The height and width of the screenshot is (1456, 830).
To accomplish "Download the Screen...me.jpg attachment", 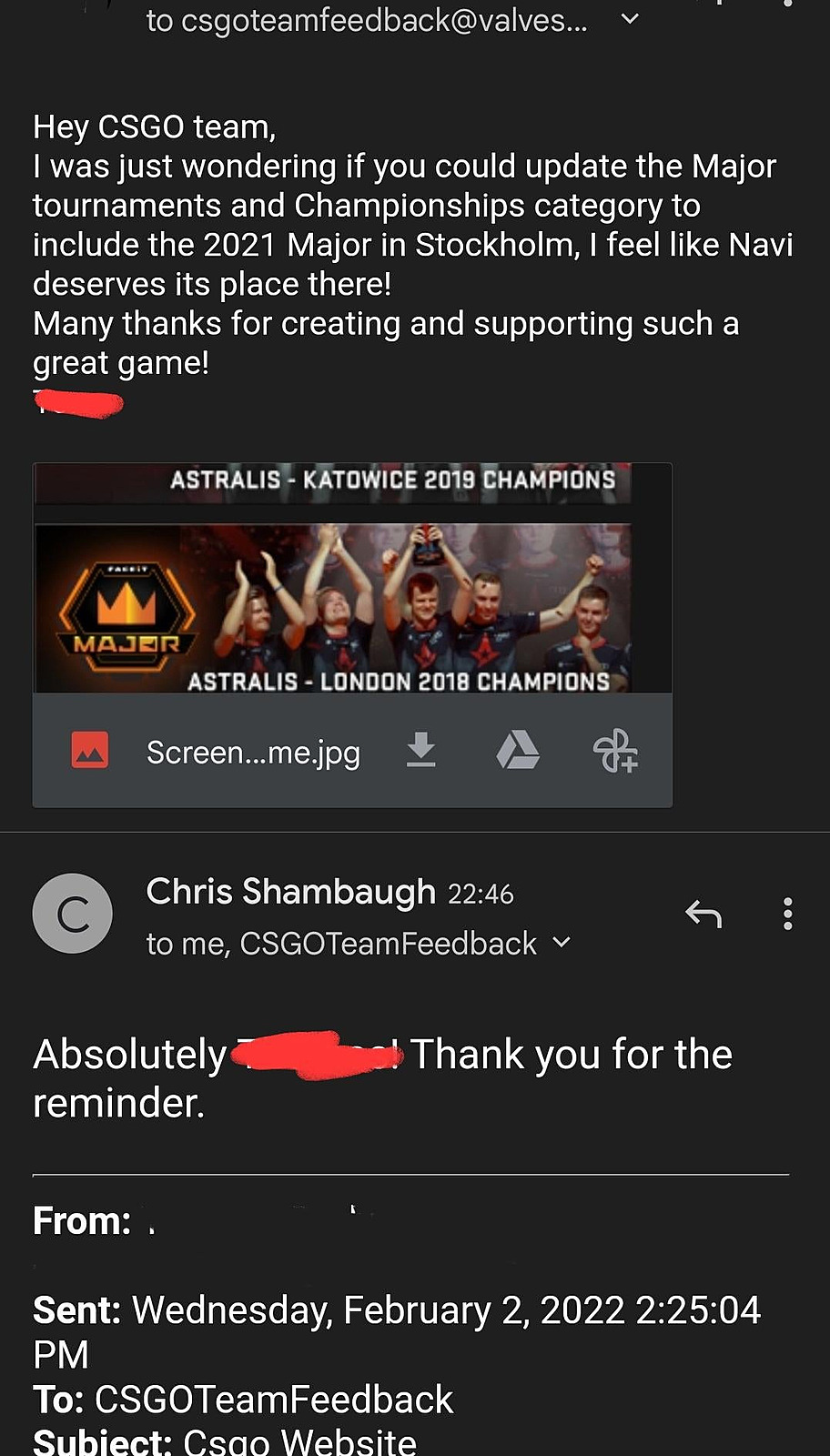I will pos(420,751).
